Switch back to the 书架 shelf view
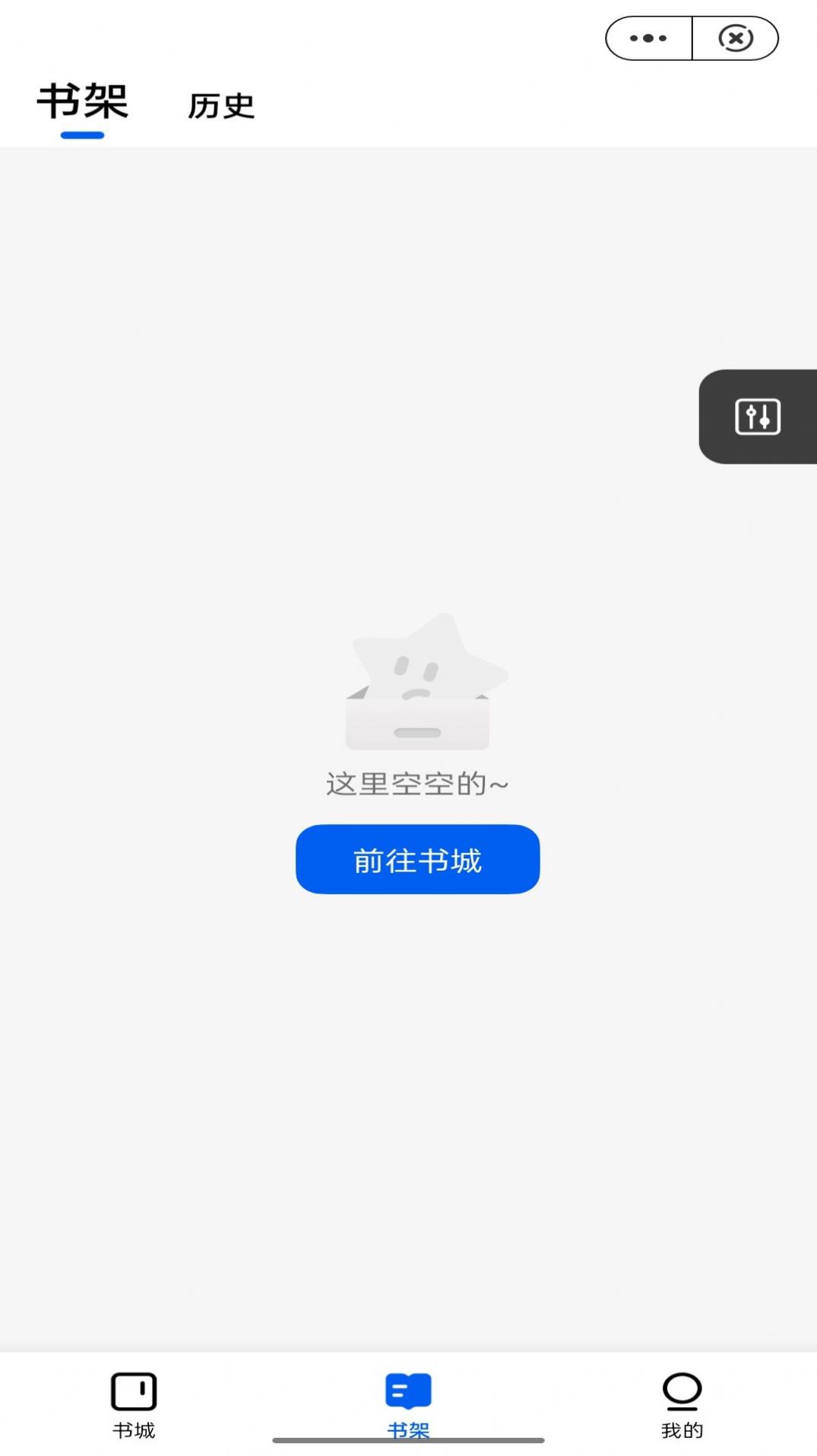Viewport: 817px width, 1456px height. 82,105
